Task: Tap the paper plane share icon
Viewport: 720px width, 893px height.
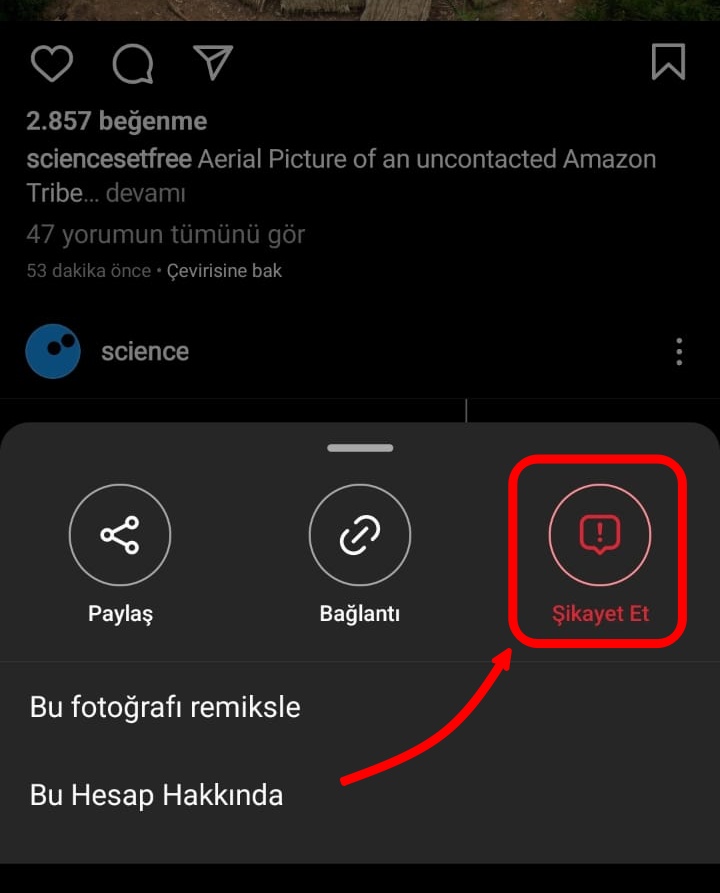Action: (211, 62)
